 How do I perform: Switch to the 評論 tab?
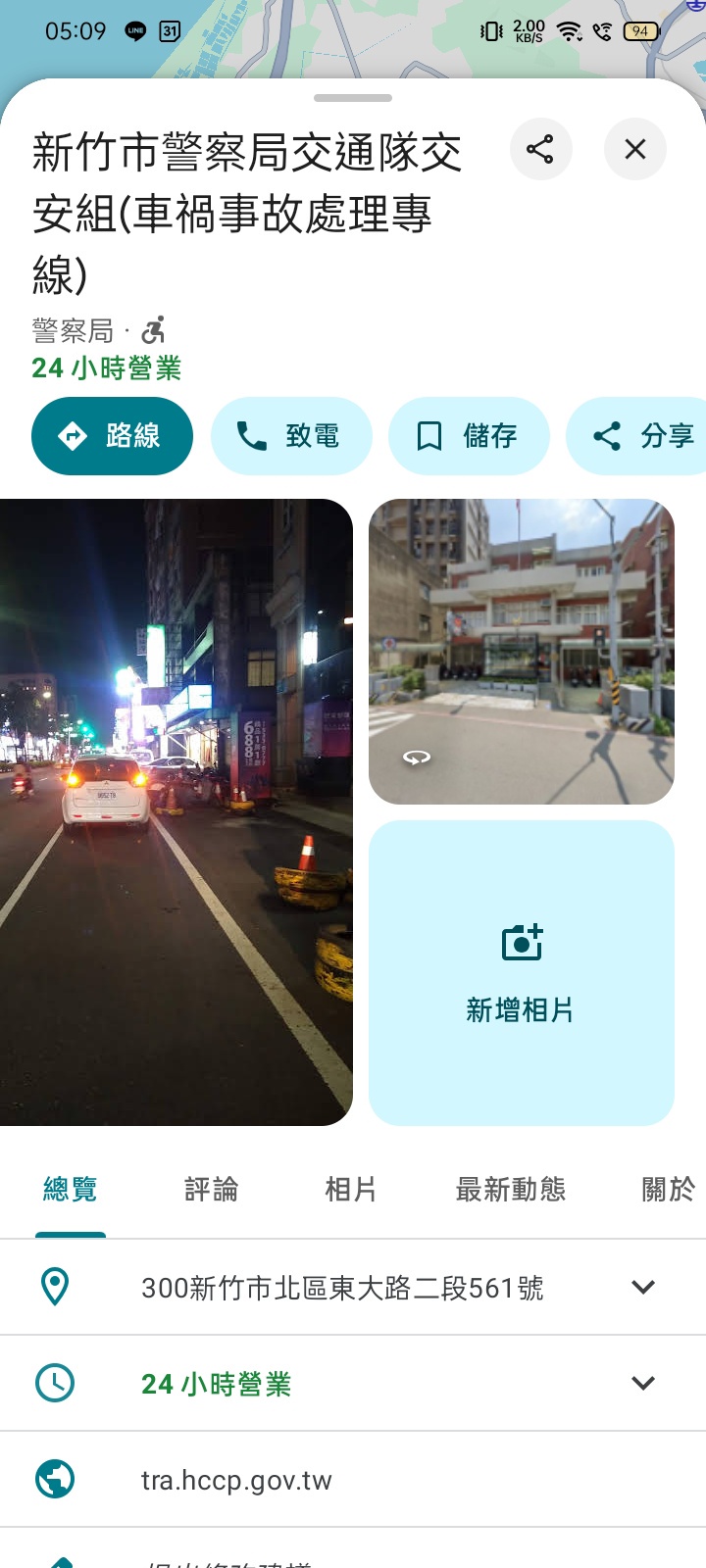(211, 1190)
